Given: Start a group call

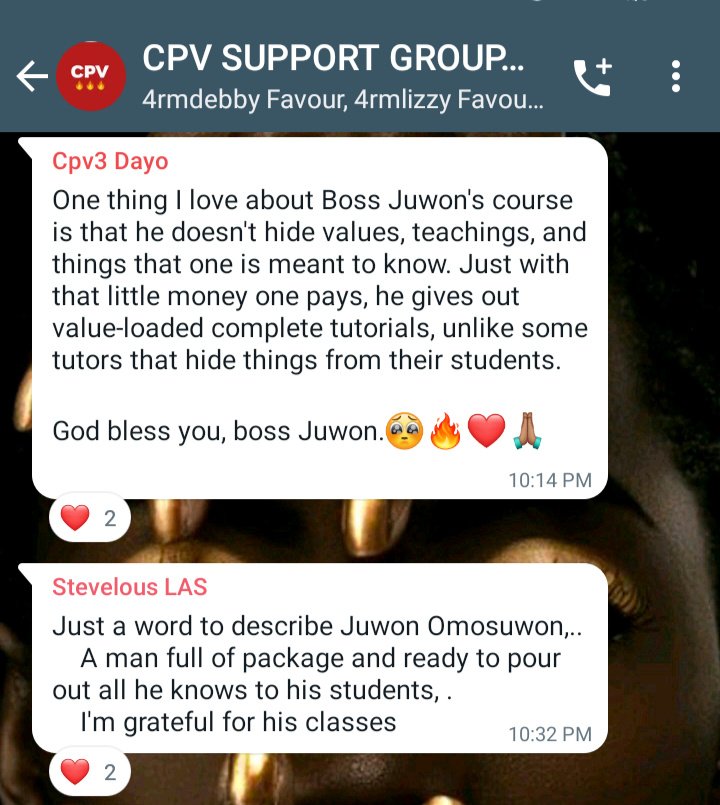Looking at the screenshot, I should coord(592,77).
